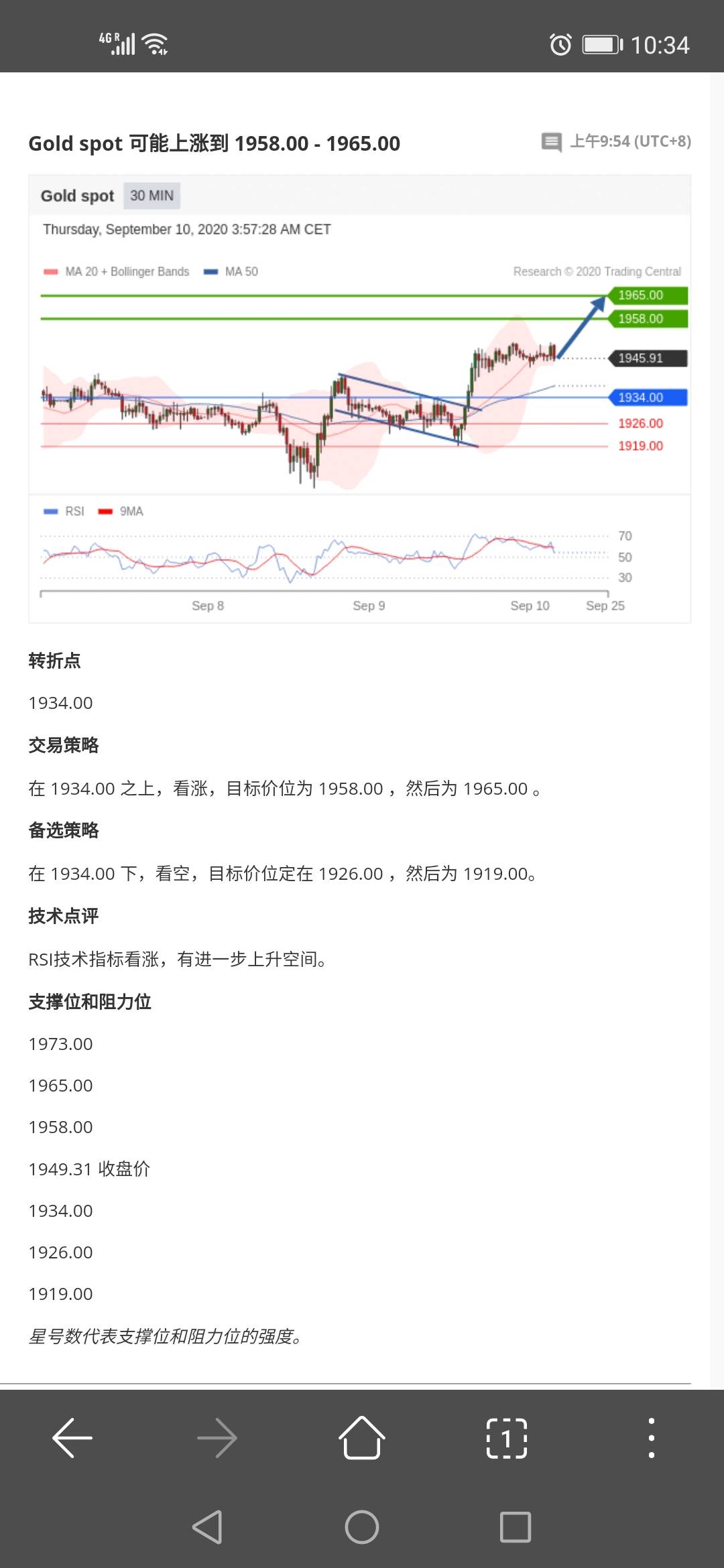Viewport: 724px width, 1568px height.
Task: Open the browser three-dot overflow menu
Action: pos(651,1438)
